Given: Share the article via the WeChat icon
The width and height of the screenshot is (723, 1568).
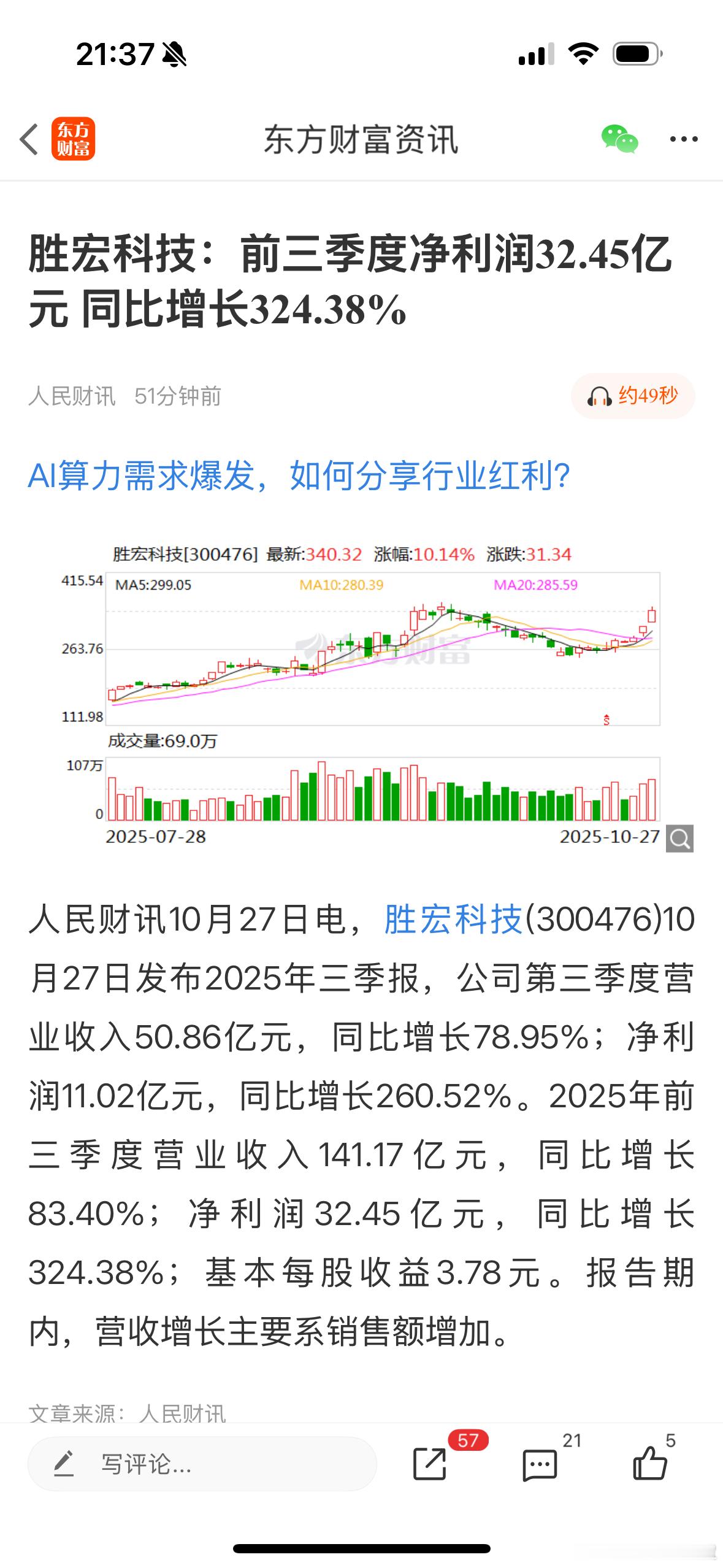Looking at the screenshot, I should pos(619,139).
